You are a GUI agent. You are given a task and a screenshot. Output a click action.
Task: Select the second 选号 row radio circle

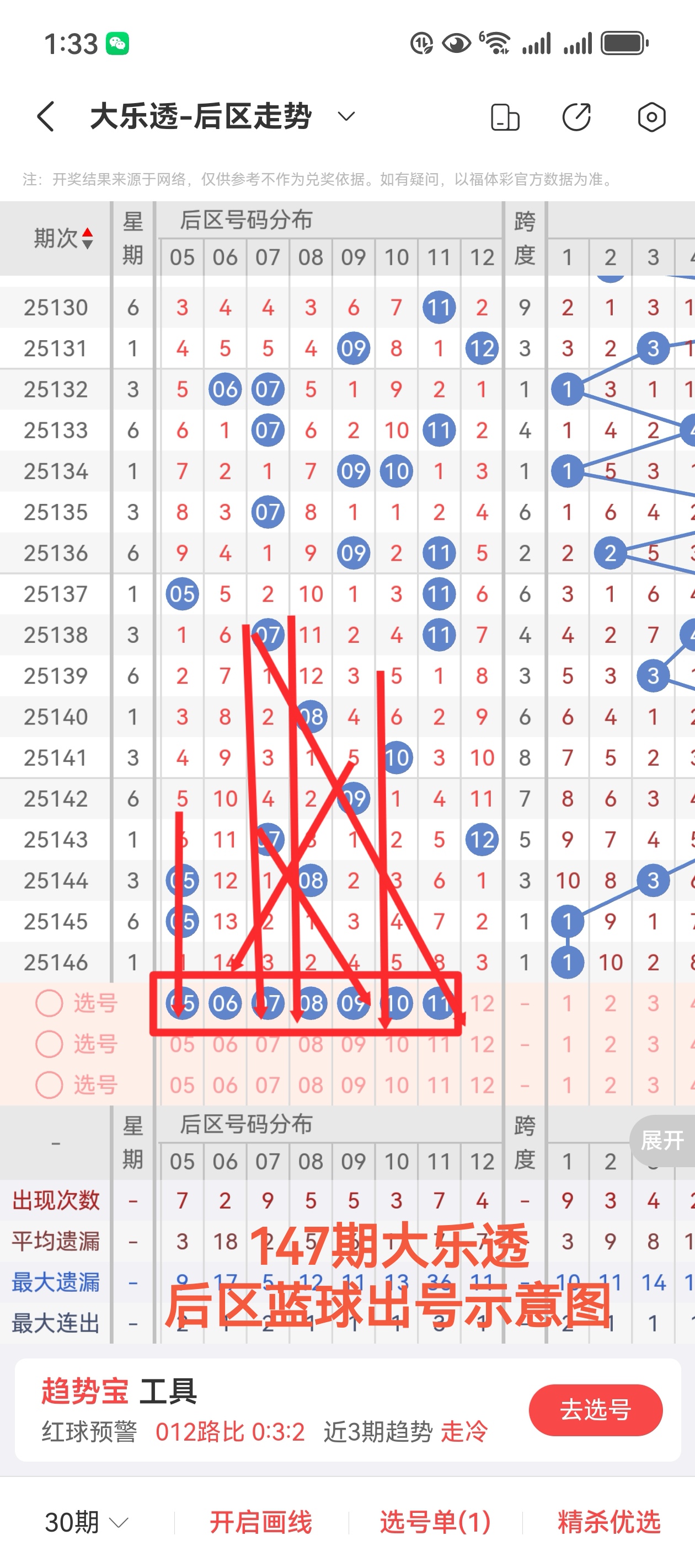(x=49, y=1044)
